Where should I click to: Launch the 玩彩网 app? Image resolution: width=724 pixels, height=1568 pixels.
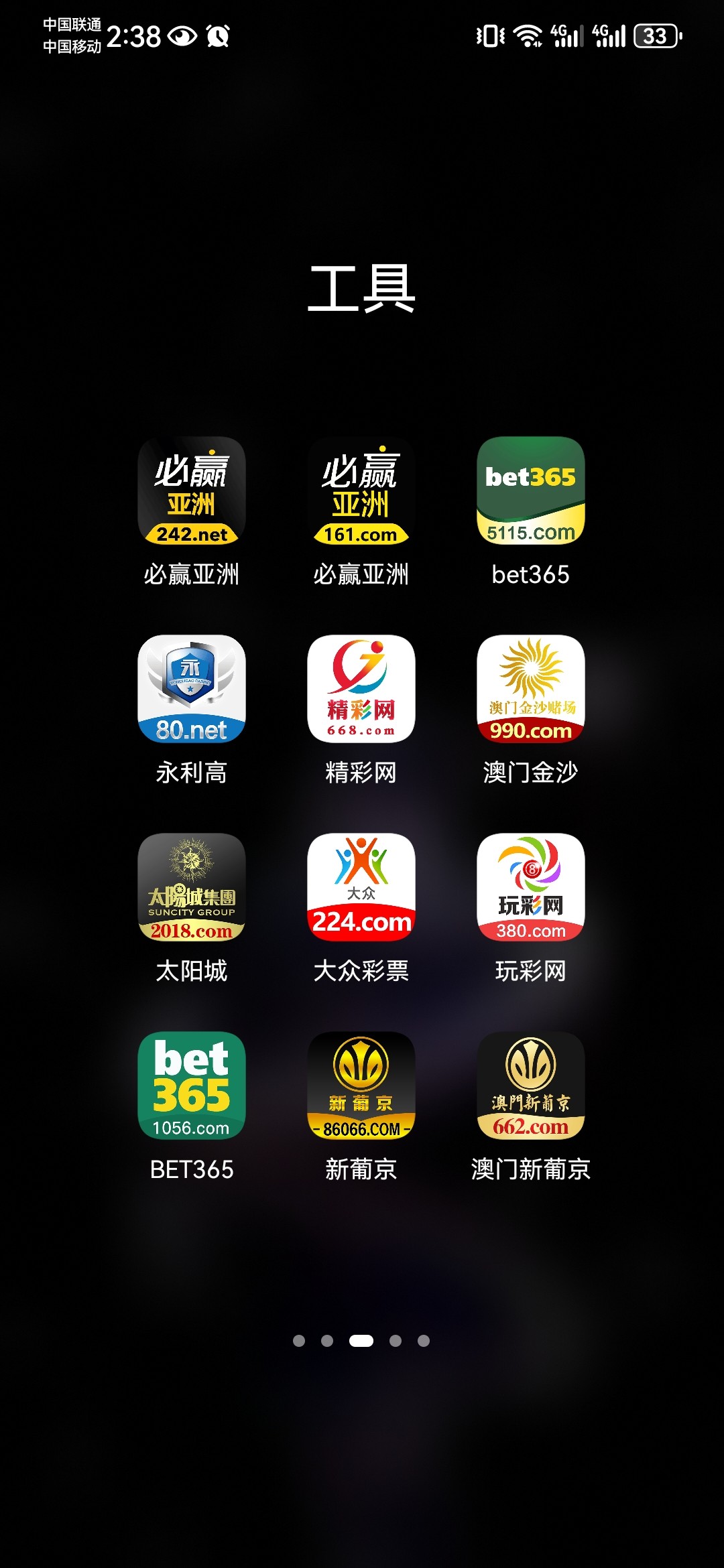click(x=531, y=887)
